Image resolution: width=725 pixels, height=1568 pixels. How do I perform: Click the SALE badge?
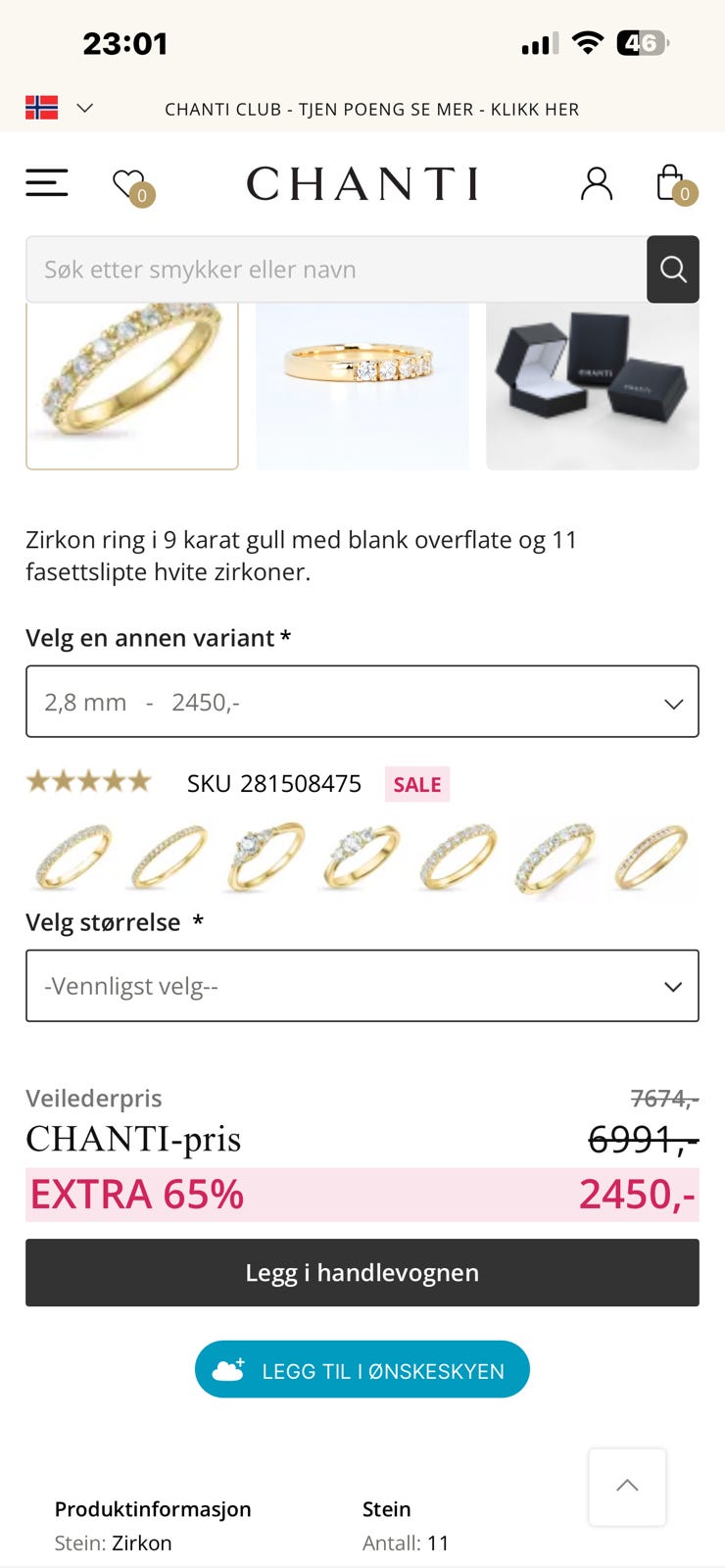coord(417,784)
